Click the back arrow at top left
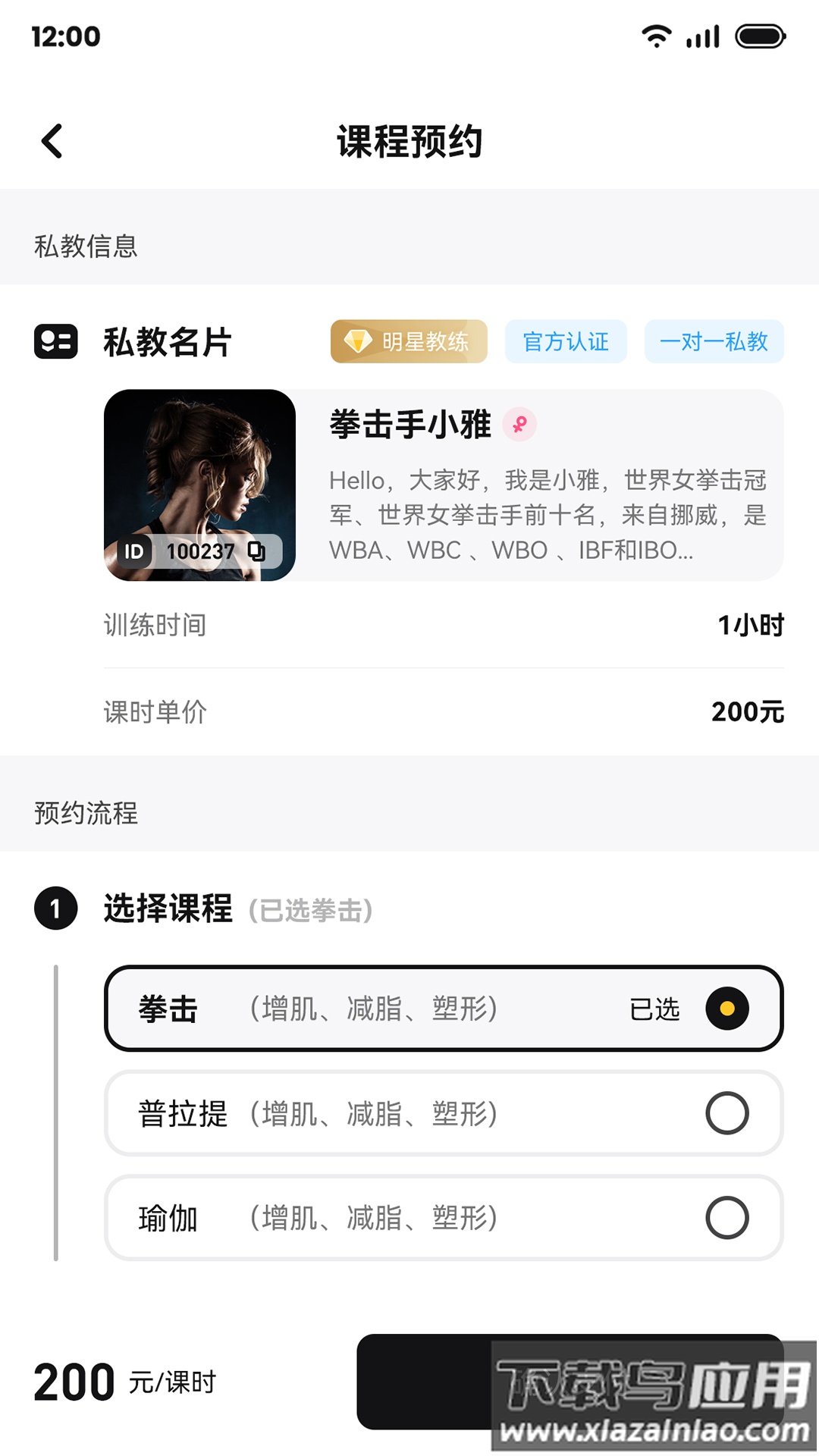The height and width of the screenshot is (1456, 819). 52,141
